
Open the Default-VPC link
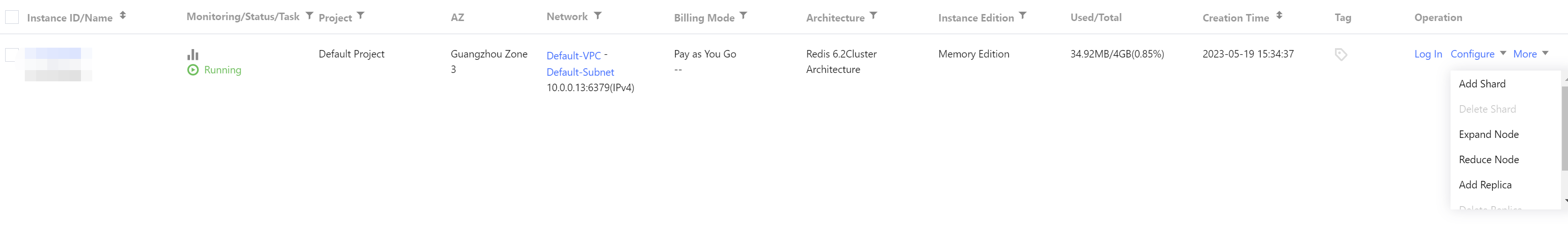pyautogui.click(x=573, y=56)
